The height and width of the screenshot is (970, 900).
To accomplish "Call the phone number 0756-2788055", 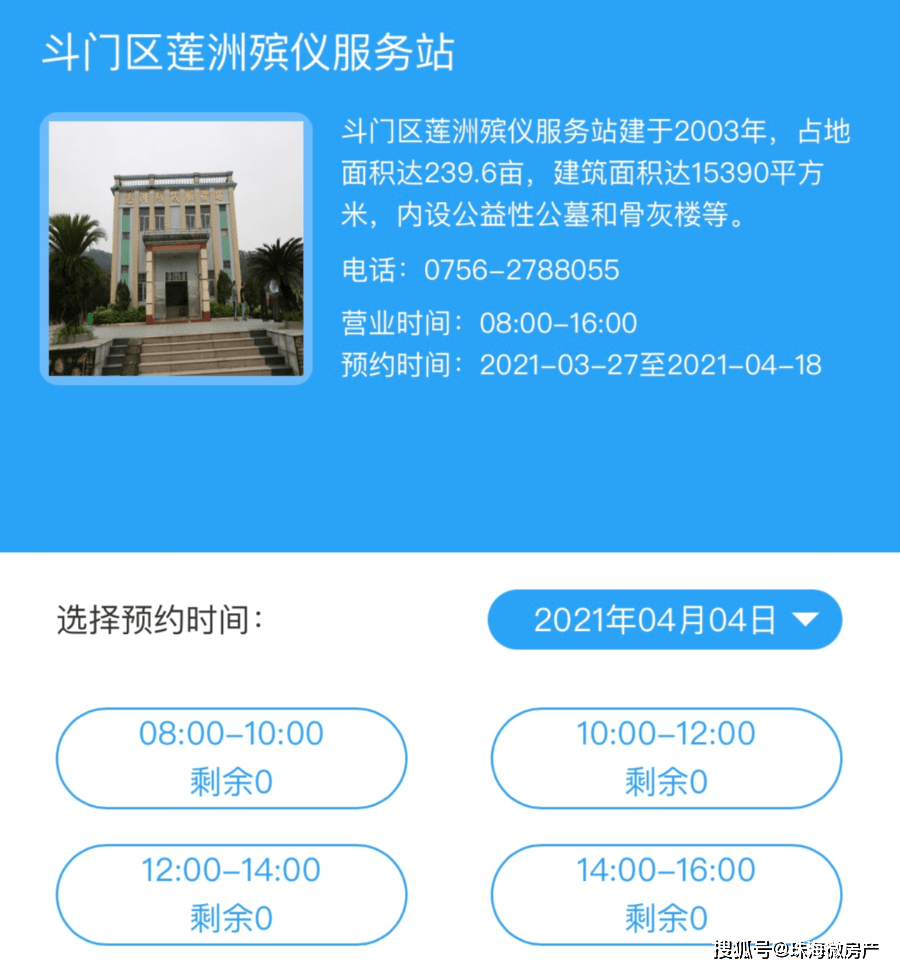I will (520, 270).
